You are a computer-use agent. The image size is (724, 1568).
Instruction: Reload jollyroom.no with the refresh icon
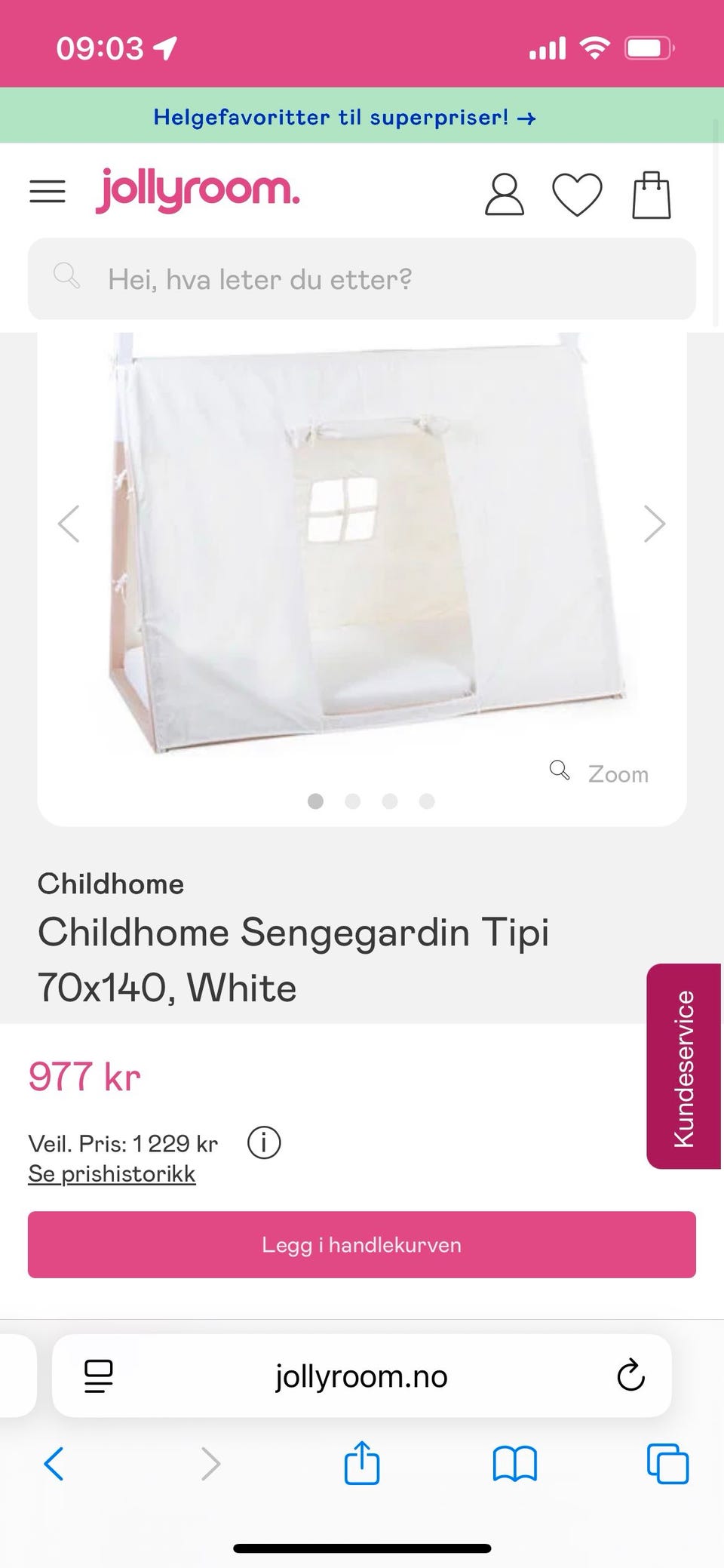(628, 1376)
